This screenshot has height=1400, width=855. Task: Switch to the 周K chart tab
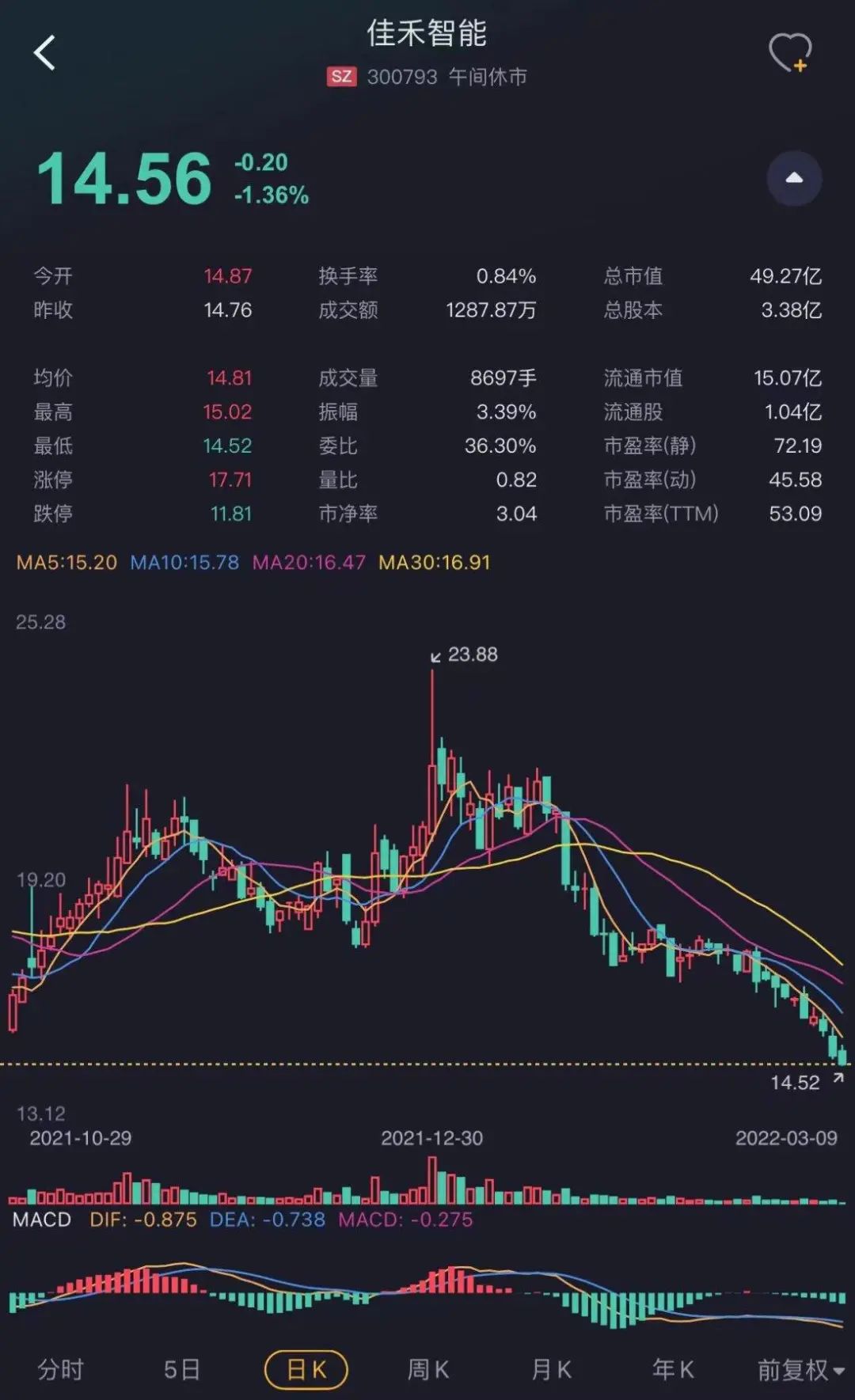tap(428, 1369)
